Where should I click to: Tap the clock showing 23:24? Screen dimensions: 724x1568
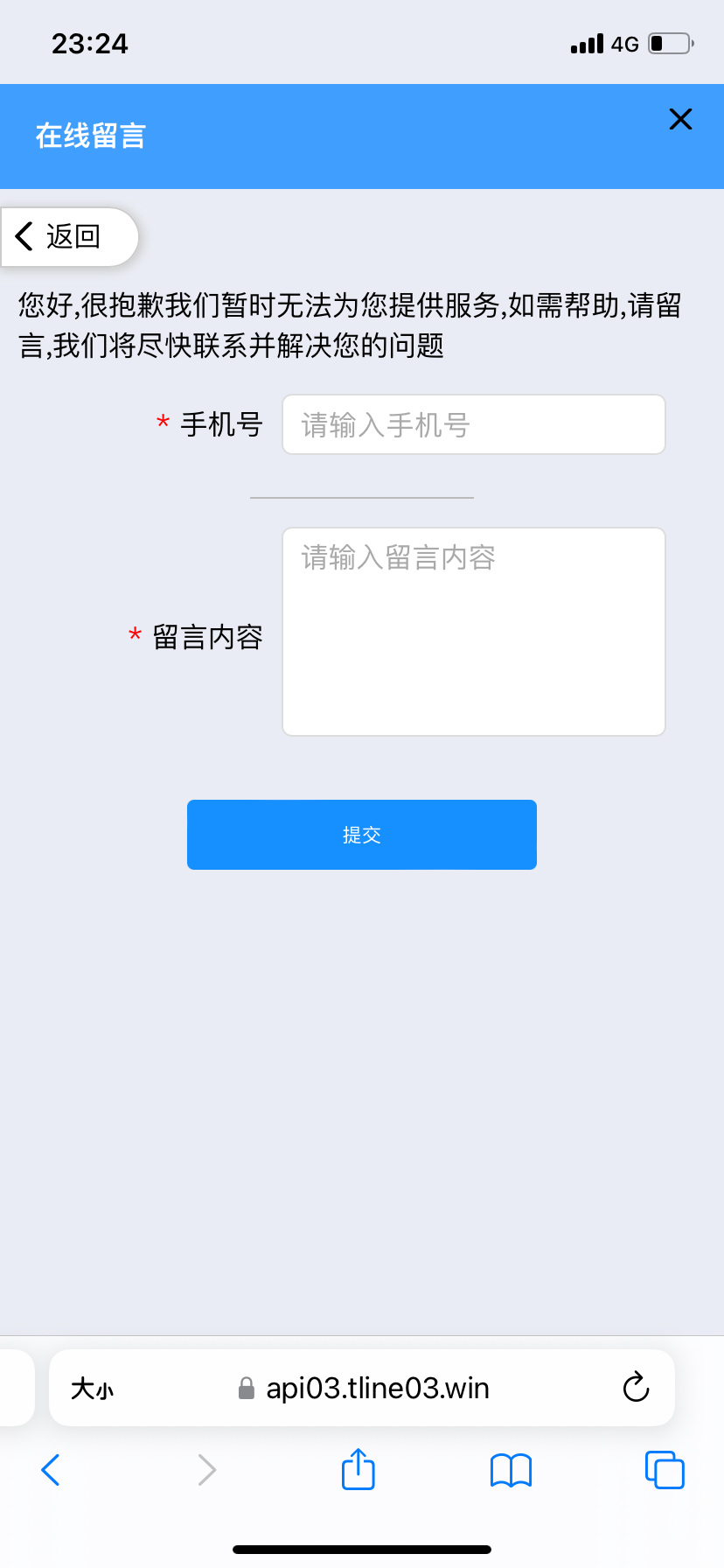89,43
